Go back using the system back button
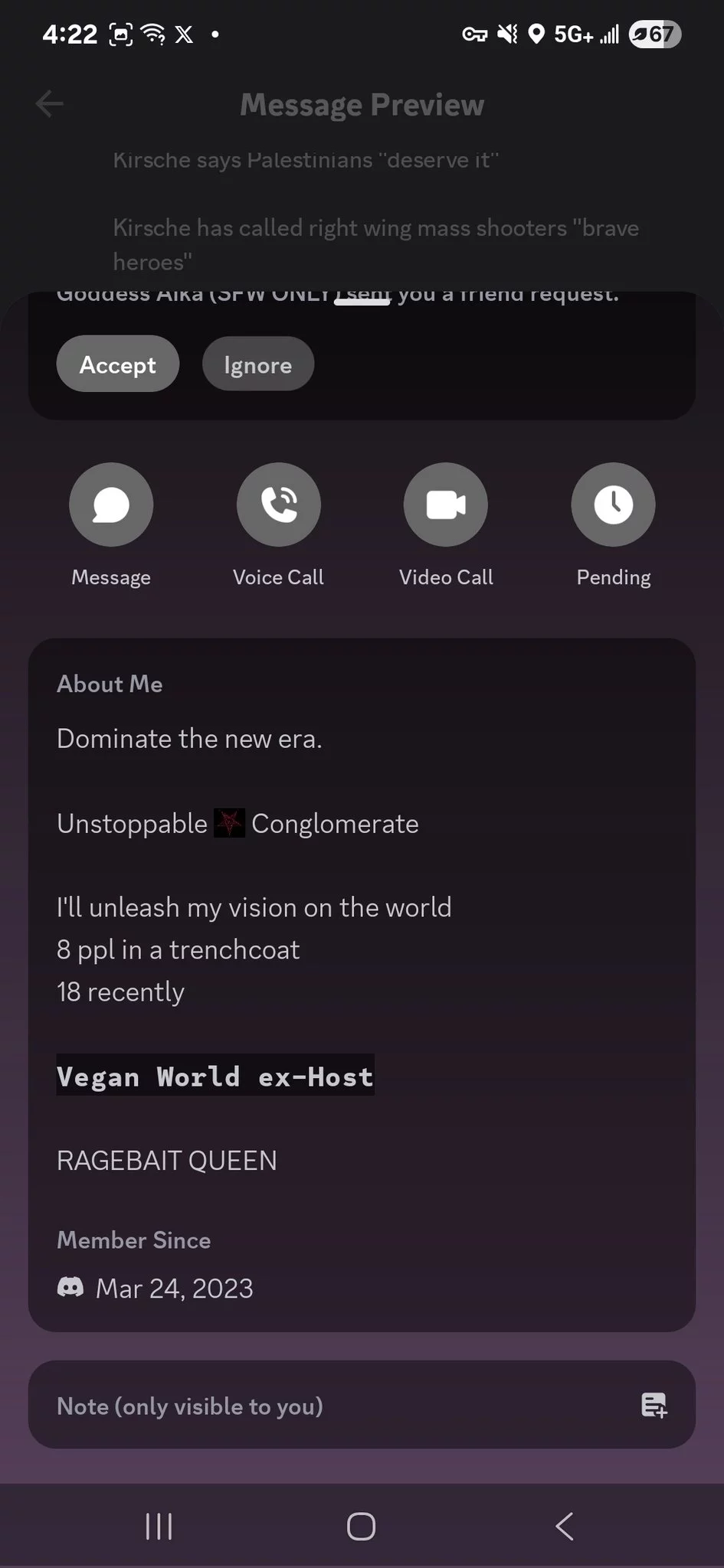The height and width of the screenshot is (1568, 724). [565, 1526]
